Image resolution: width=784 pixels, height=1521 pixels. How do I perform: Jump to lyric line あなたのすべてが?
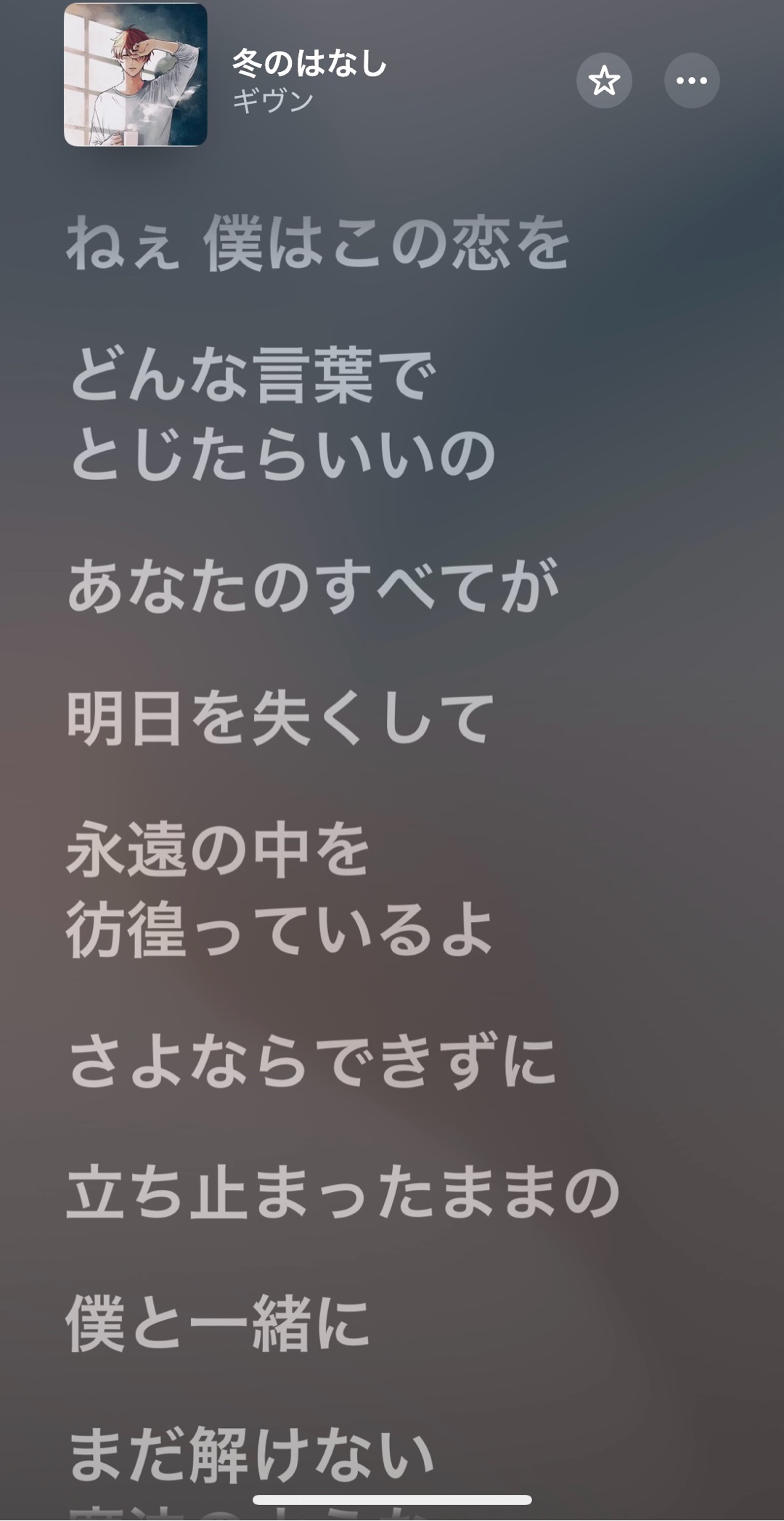(x=312, y=586)
